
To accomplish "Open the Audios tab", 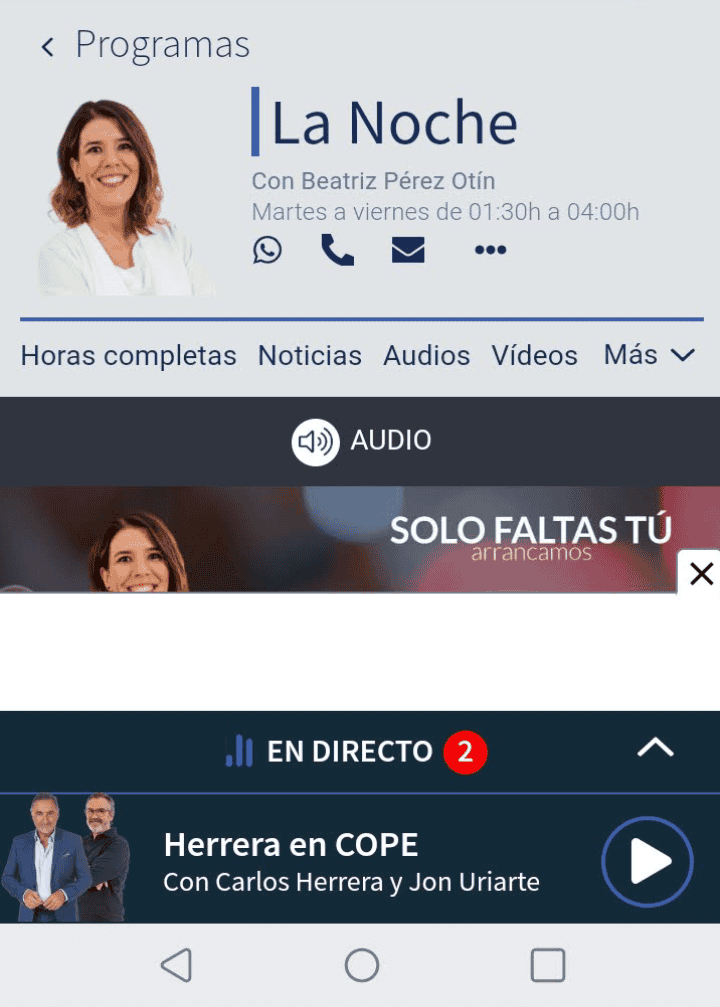I will [x=427, y=356].
